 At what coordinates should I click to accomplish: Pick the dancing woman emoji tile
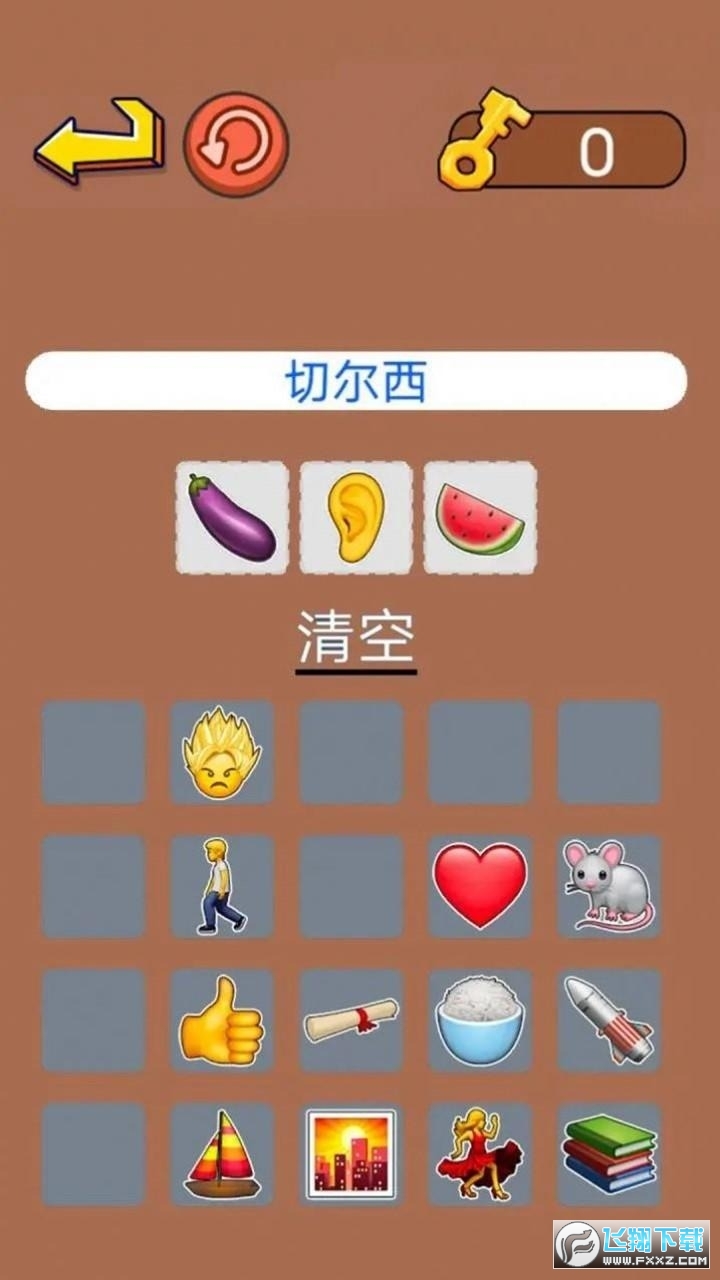pos(480,1154)
